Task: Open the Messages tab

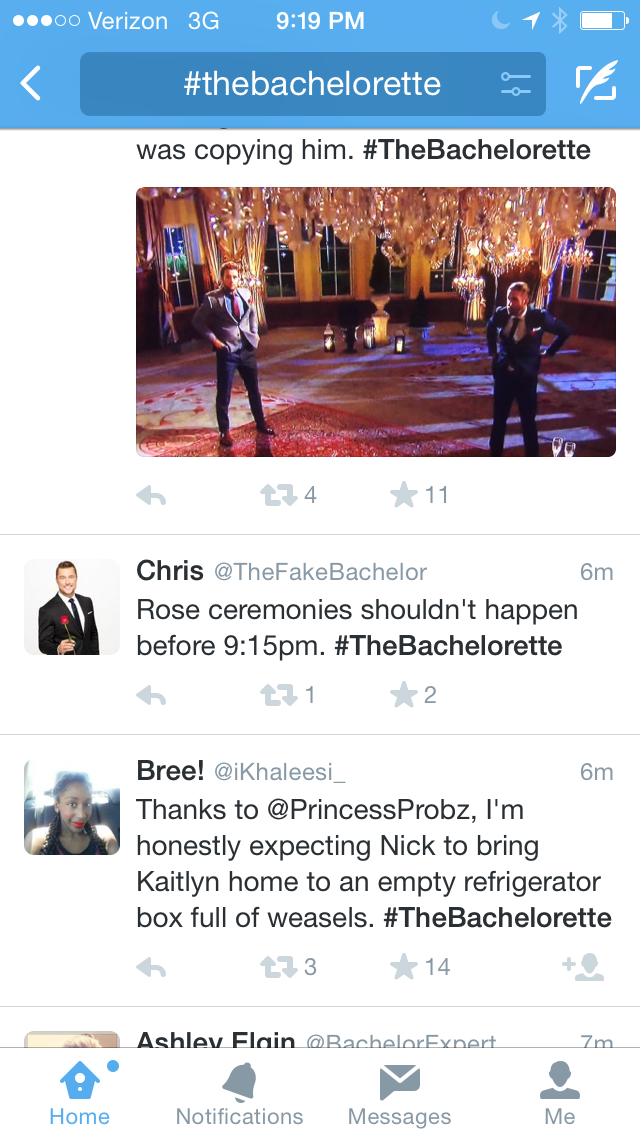Action: coord(399,1093)
